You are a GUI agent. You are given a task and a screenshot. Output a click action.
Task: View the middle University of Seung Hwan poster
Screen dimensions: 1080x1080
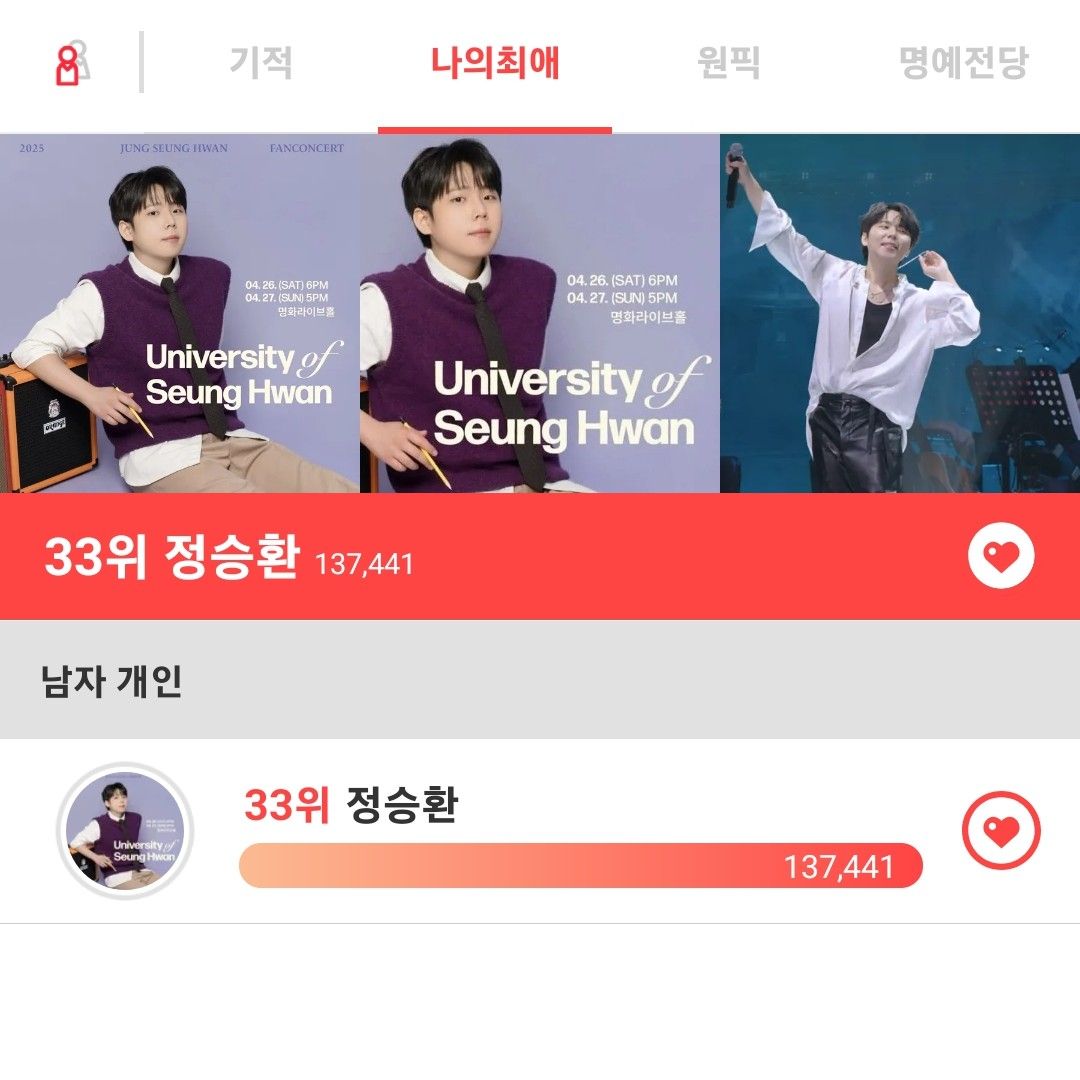[x=540, y=313]
